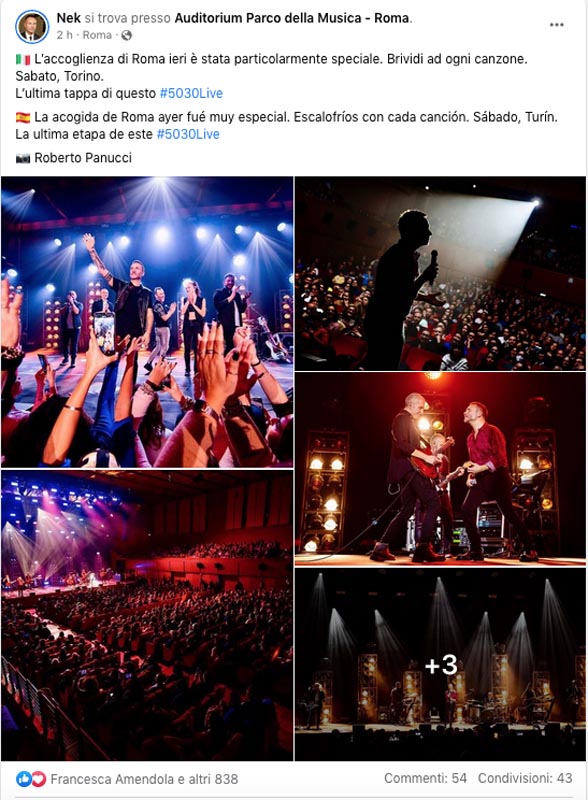Screen dimensions: 588x800
Task: View the +3 more photos tile
Action: pyautogui.click(x=440, y=664)
